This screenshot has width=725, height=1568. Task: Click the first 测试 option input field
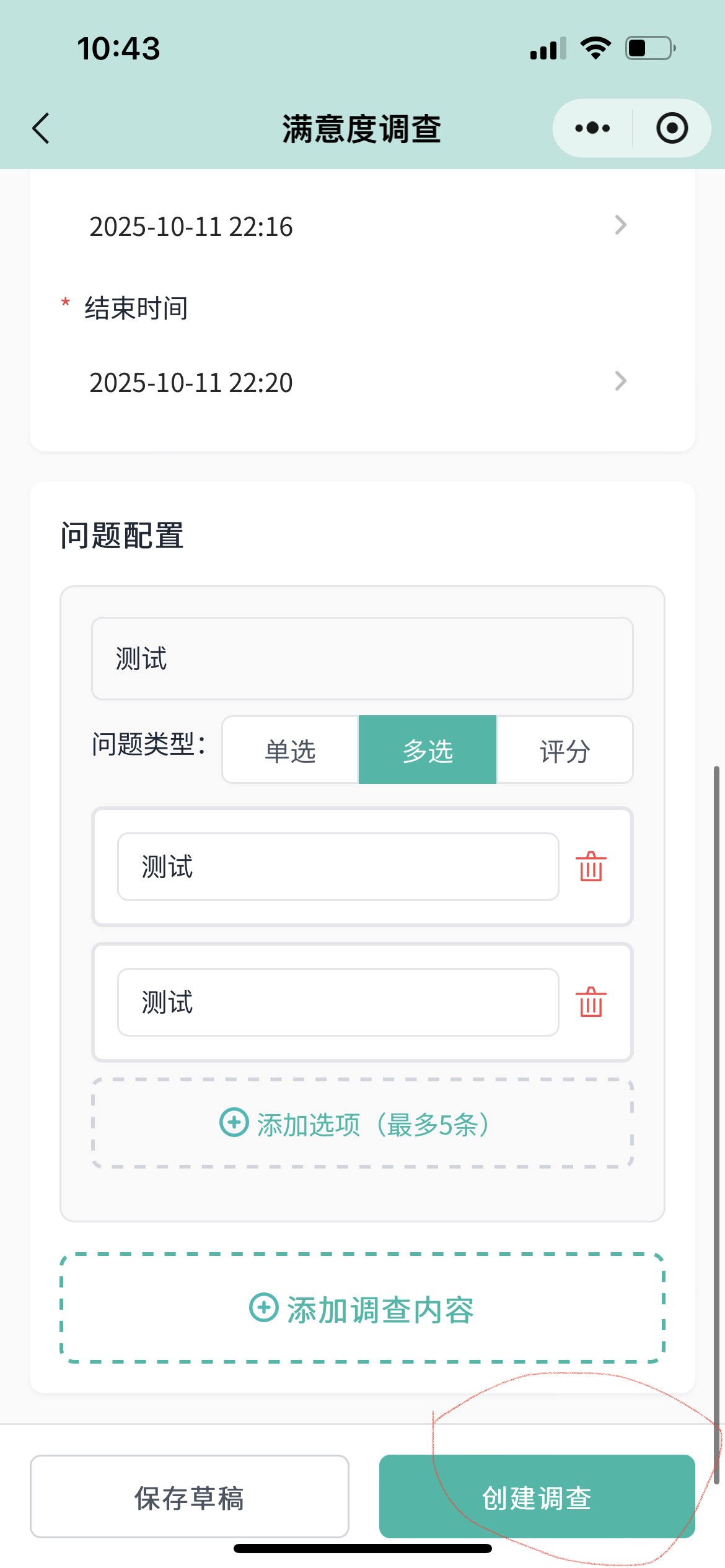tap(338, 867)
